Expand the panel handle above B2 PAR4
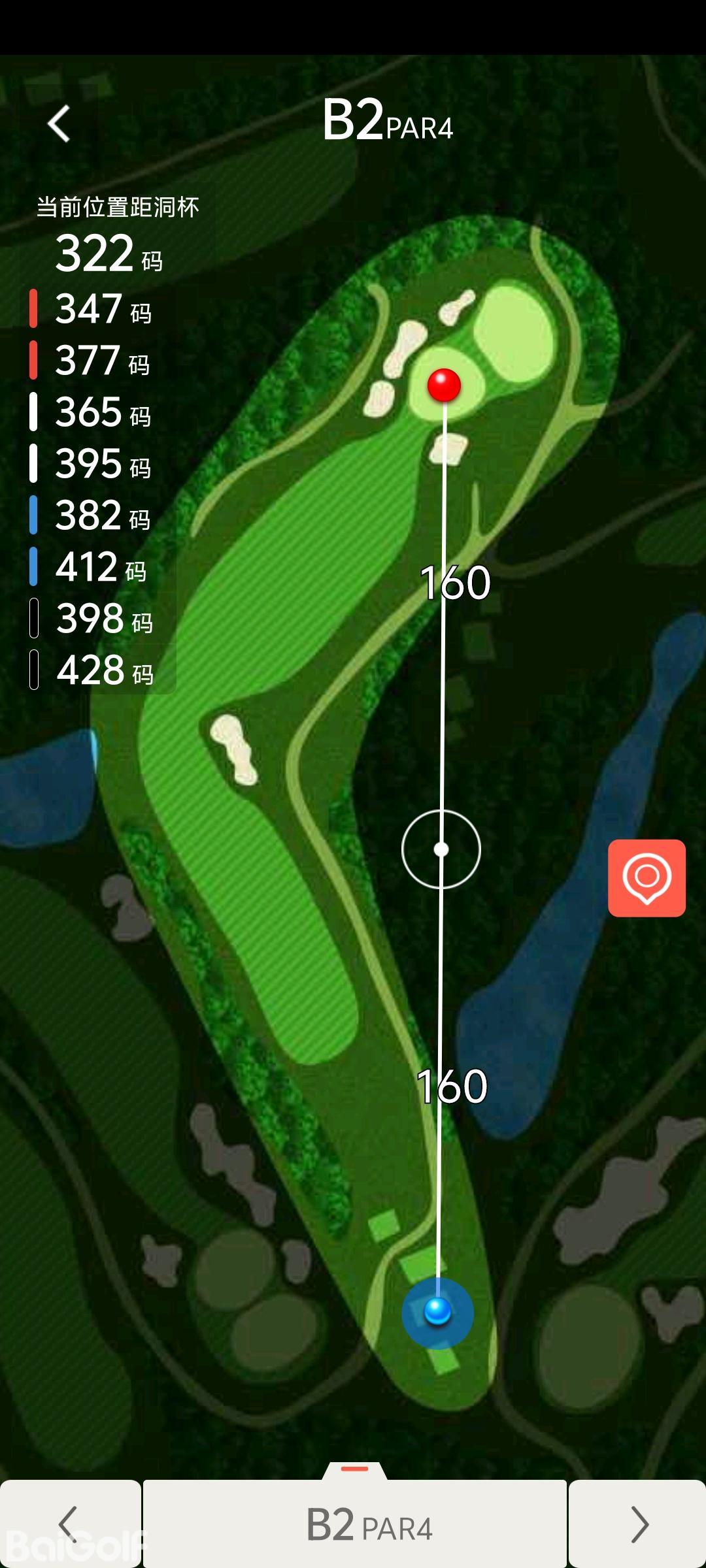The height and width of the screenshot is (1568, 706). point(354,1469)
